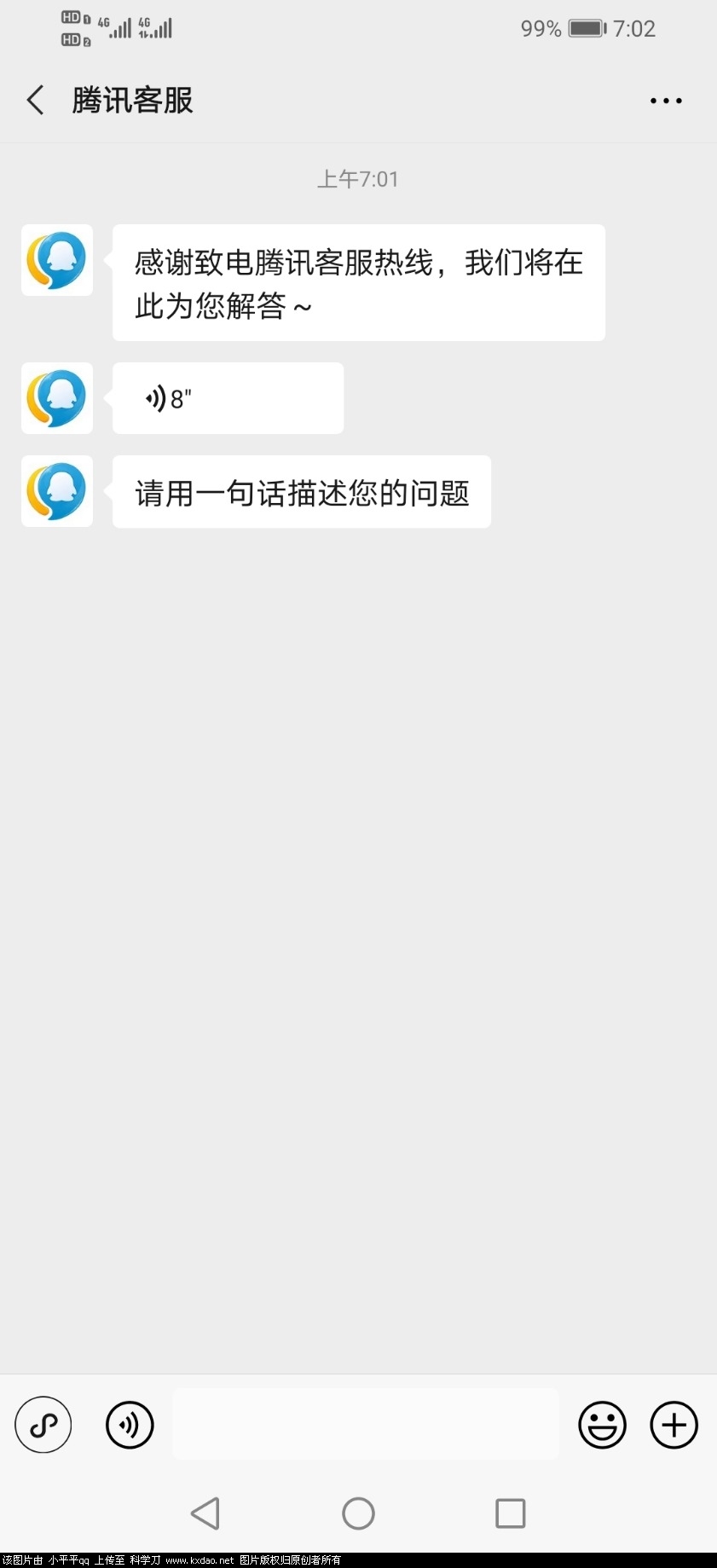Tap the Android home circle button
The image size is (717, 1568).
[x=357, y=1514]
